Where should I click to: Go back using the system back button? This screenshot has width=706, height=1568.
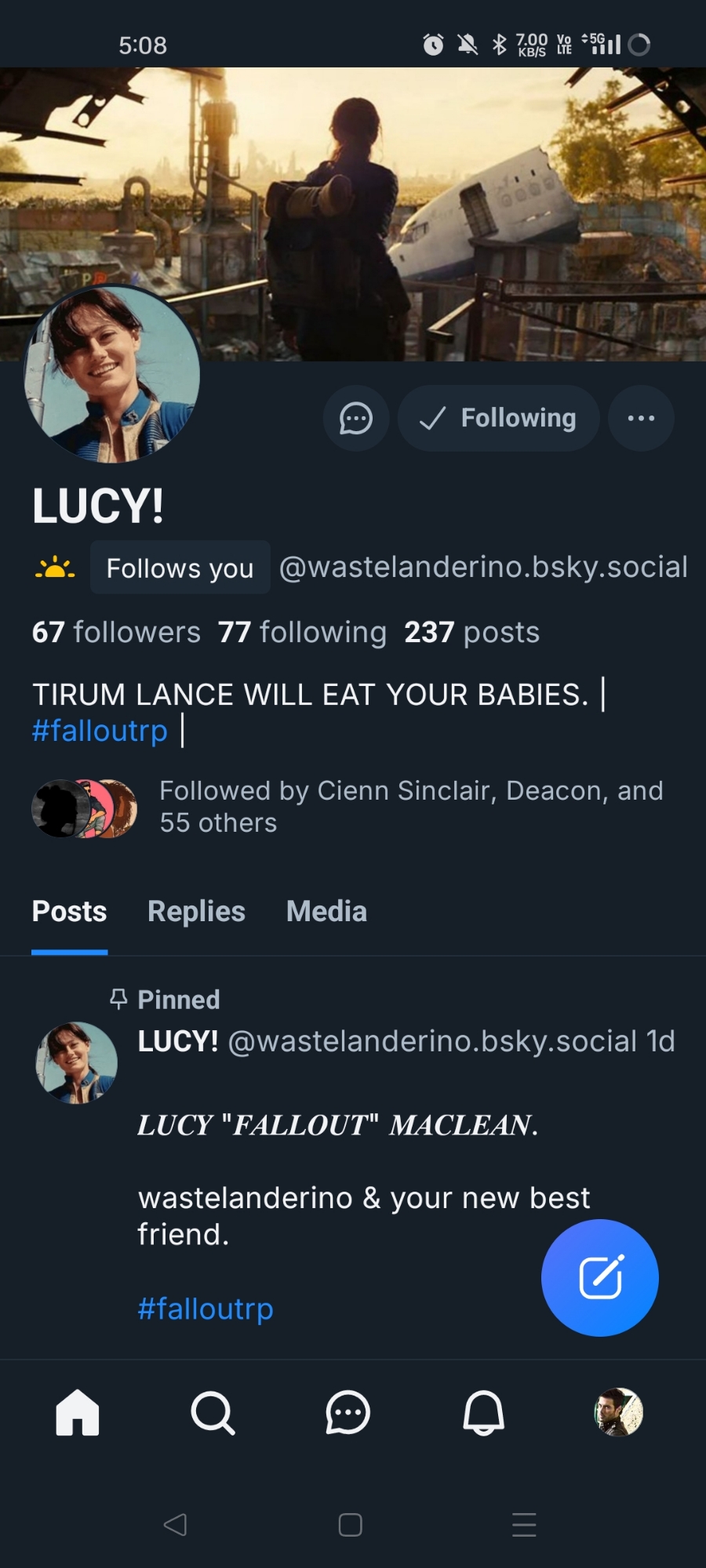pos(175,1525)
